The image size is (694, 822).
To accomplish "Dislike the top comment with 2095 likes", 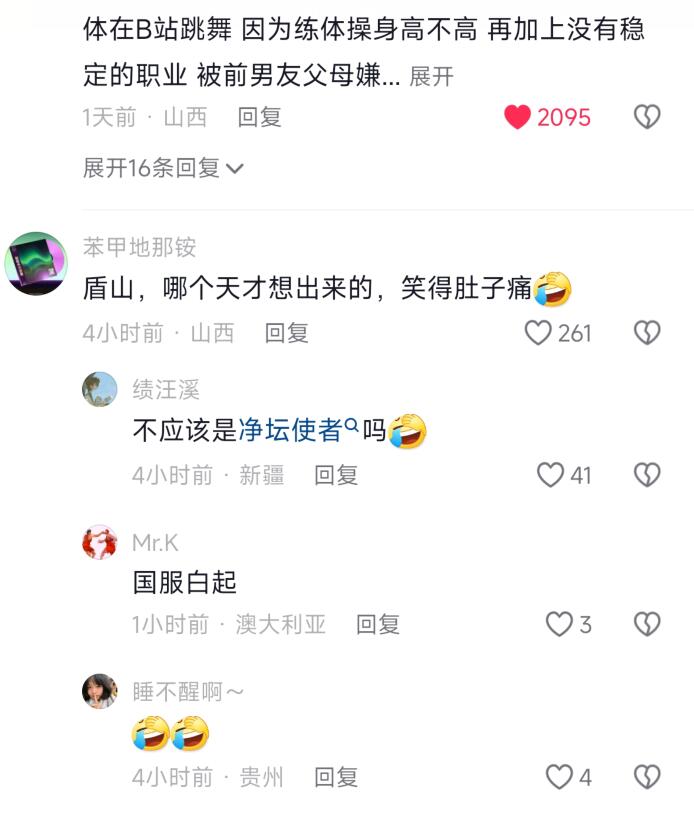I will pos(647,117).
